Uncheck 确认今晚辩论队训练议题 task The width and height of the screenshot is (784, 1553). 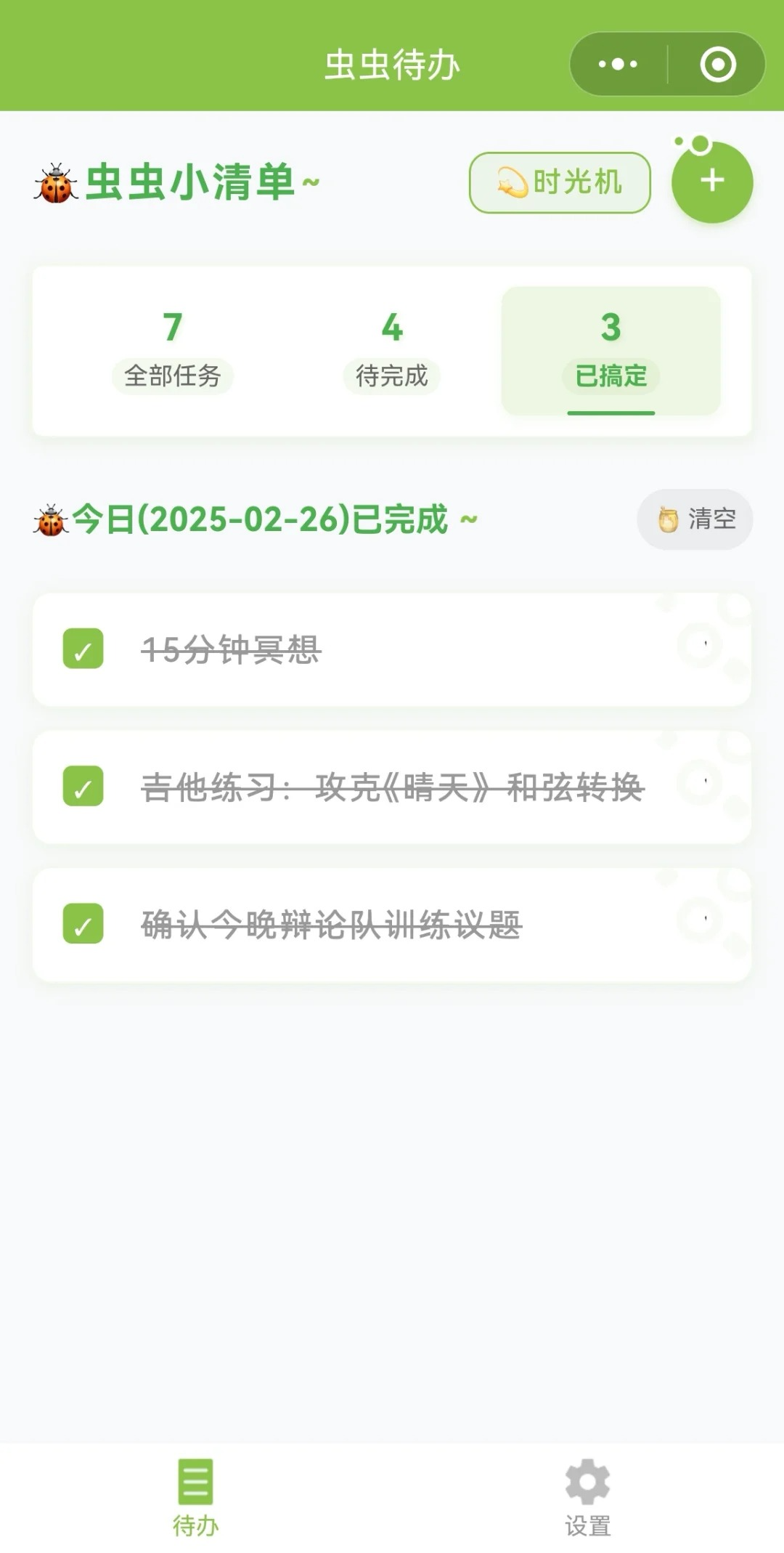(83, 924)
